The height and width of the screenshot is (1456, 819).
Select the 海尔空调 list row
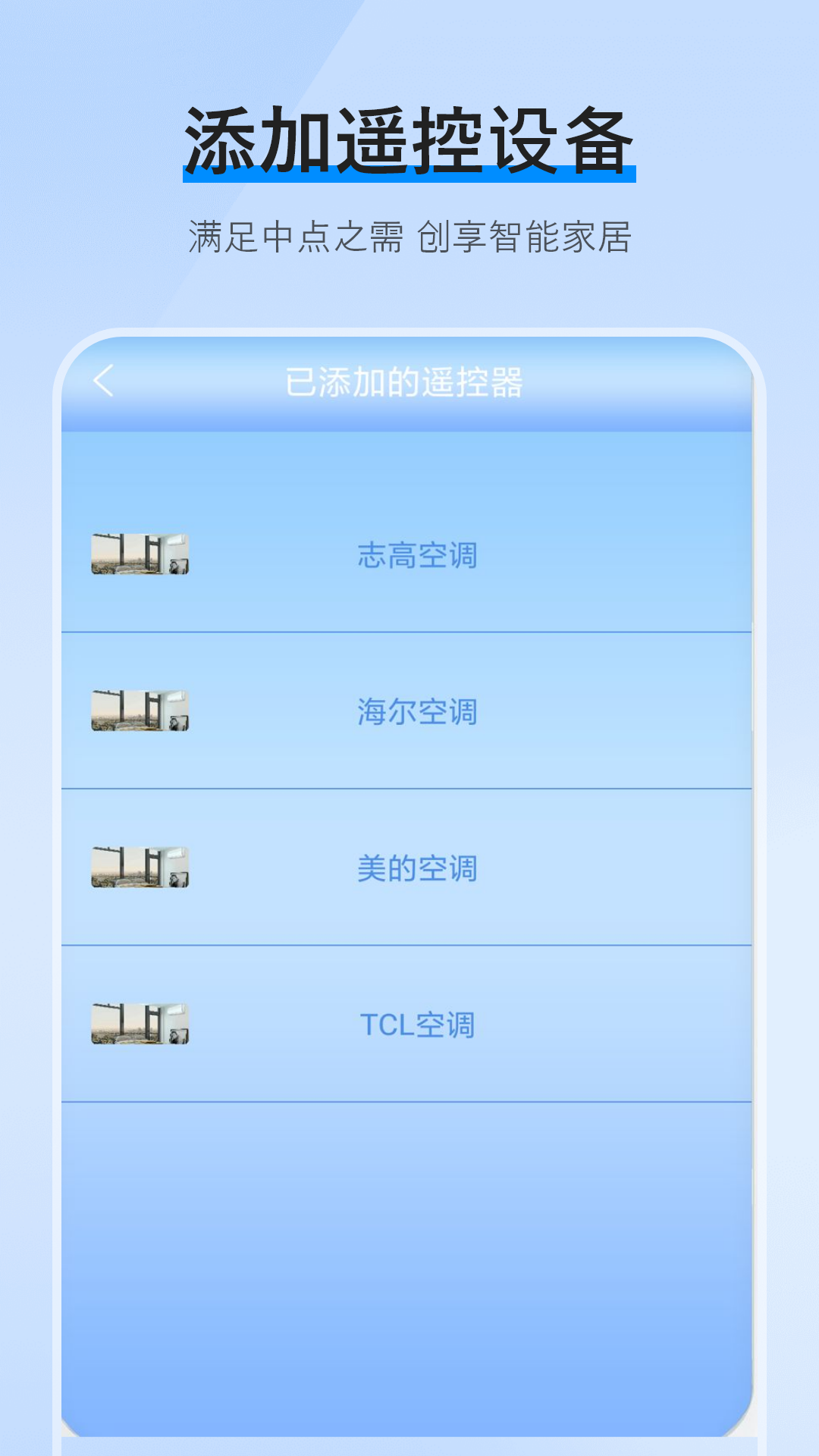[x=409, y=711]
